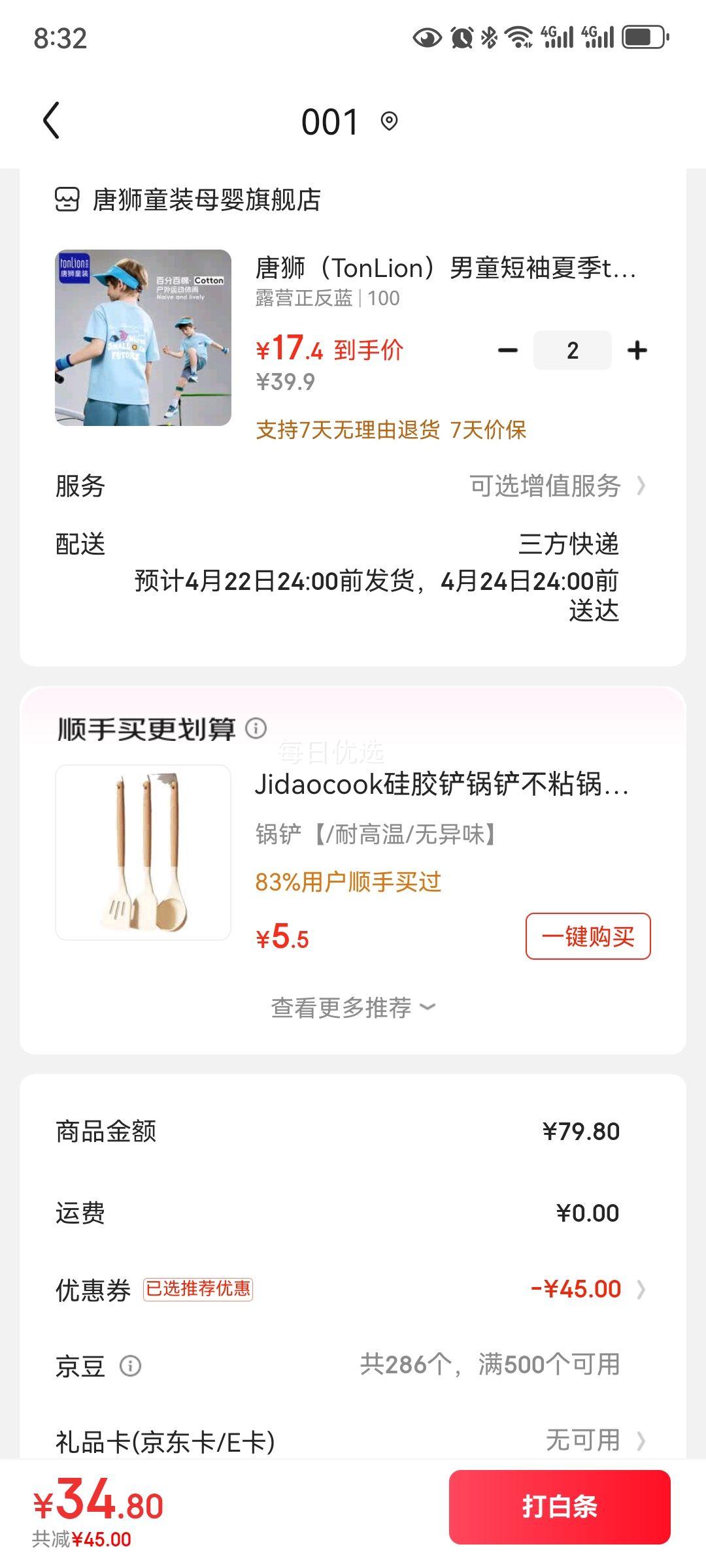Show the 京豆 info tooltip

click(x=130, y=1365)
